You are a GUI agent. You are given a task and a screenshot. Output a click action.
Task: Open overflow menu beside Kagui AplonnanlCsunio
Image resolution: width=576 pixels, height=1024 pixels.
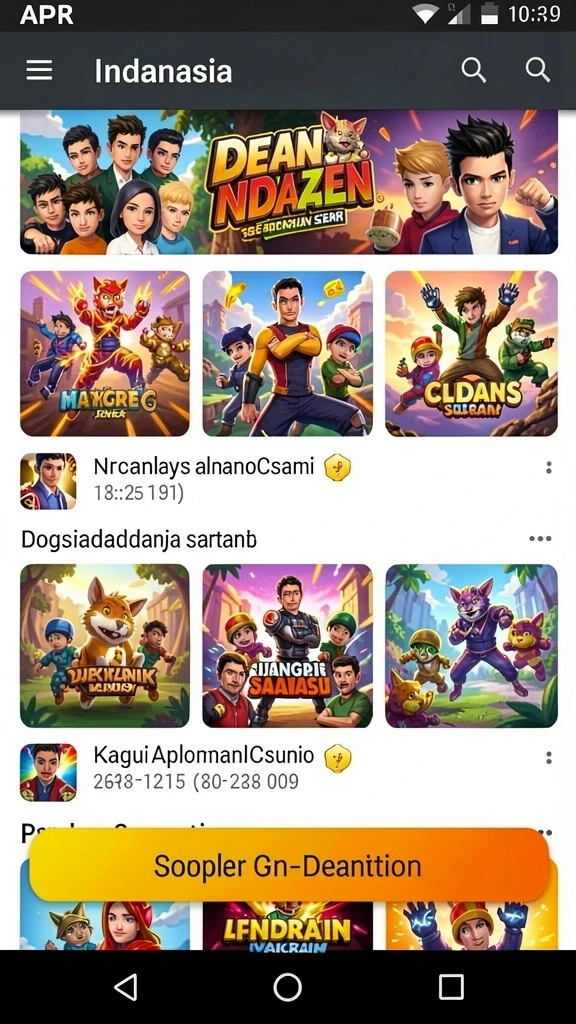coord(549,758)
